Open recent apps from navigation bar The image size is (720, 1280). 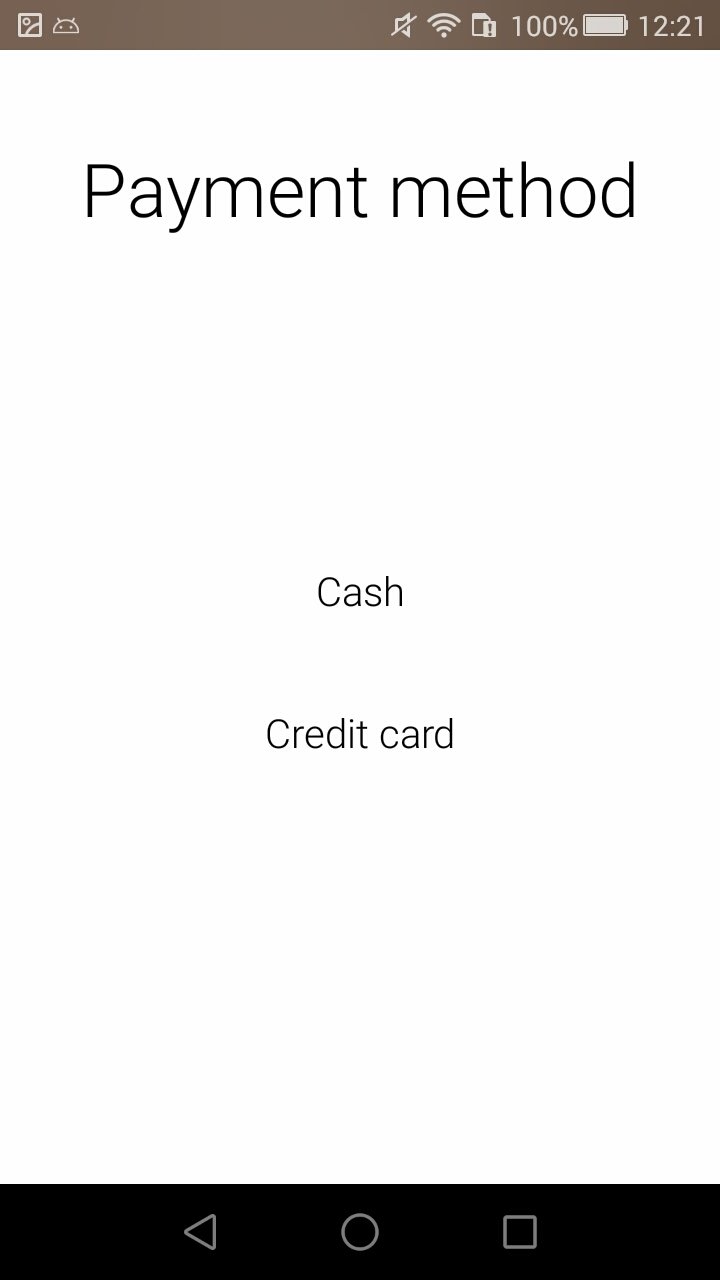pyautogui.click(x=520, y=1232)
